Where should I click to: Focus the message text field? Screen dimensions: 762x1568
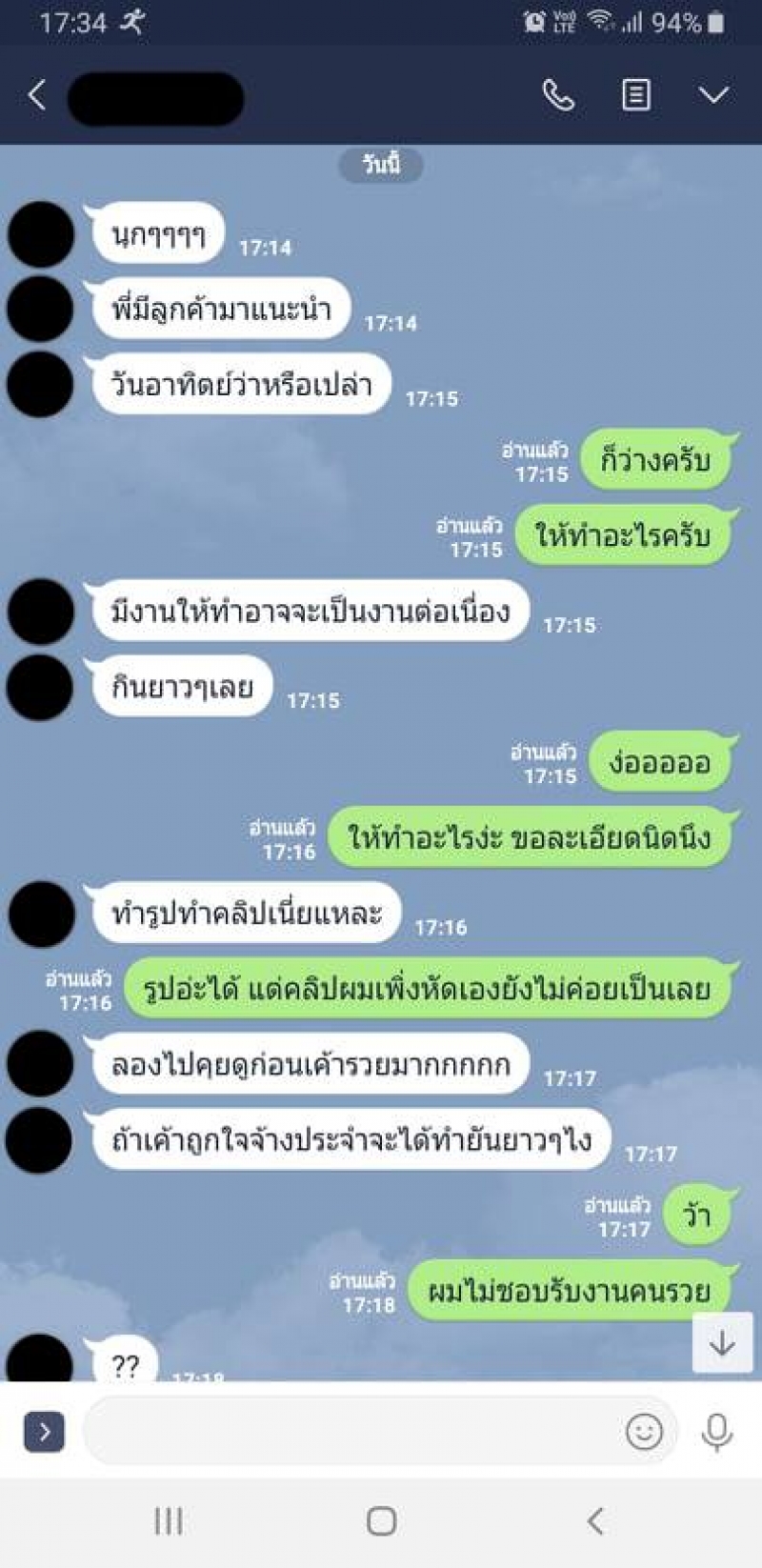pyautogui.click(x=352, y=1431)
